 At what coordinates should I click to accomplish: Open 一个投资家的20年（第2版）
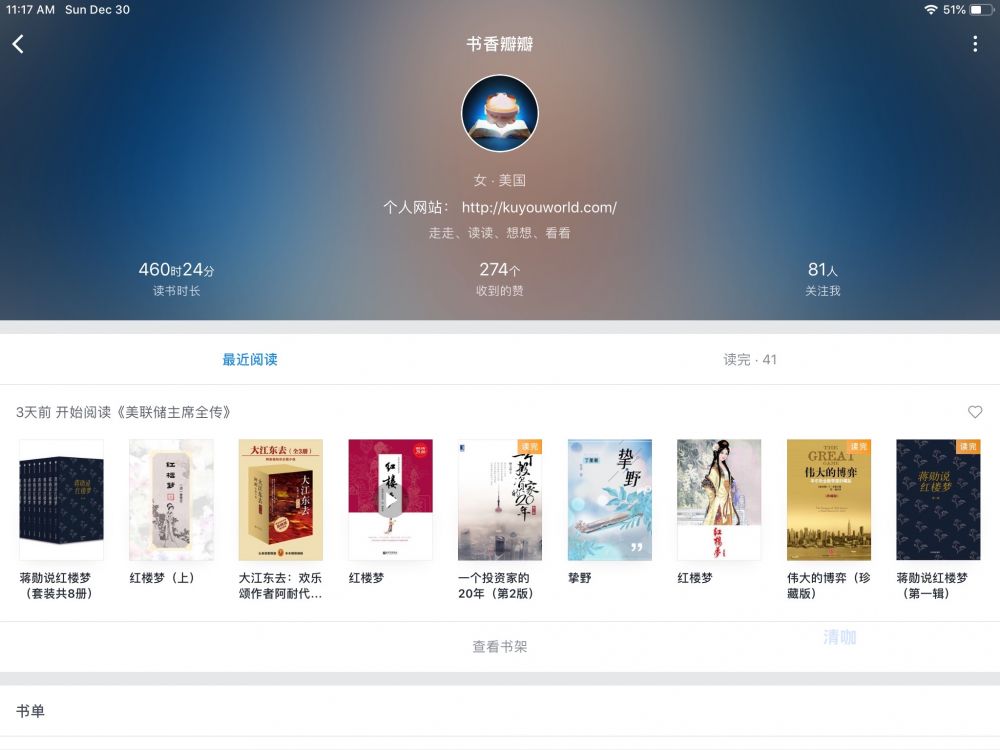coord(500,500)
